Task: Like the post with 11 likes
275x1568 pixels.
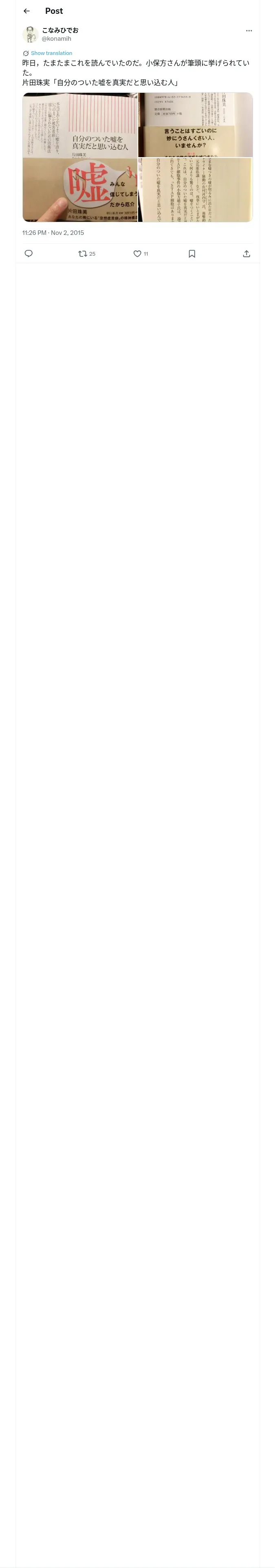Action: pyautogui.click(x=141, y=254)
